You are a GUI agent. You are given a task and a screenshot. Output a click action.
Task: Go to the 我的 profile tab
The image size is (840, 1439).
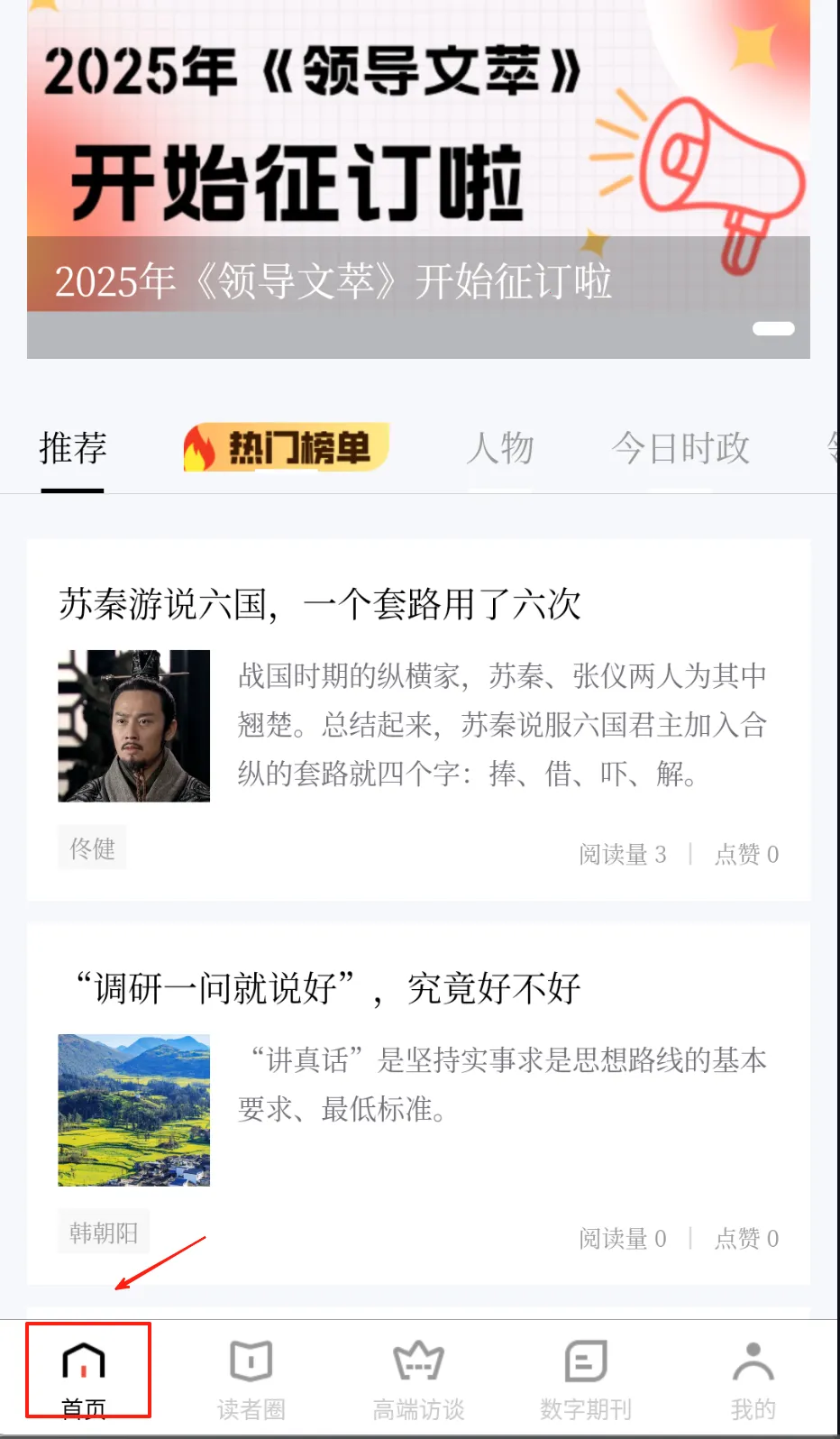753,1376
